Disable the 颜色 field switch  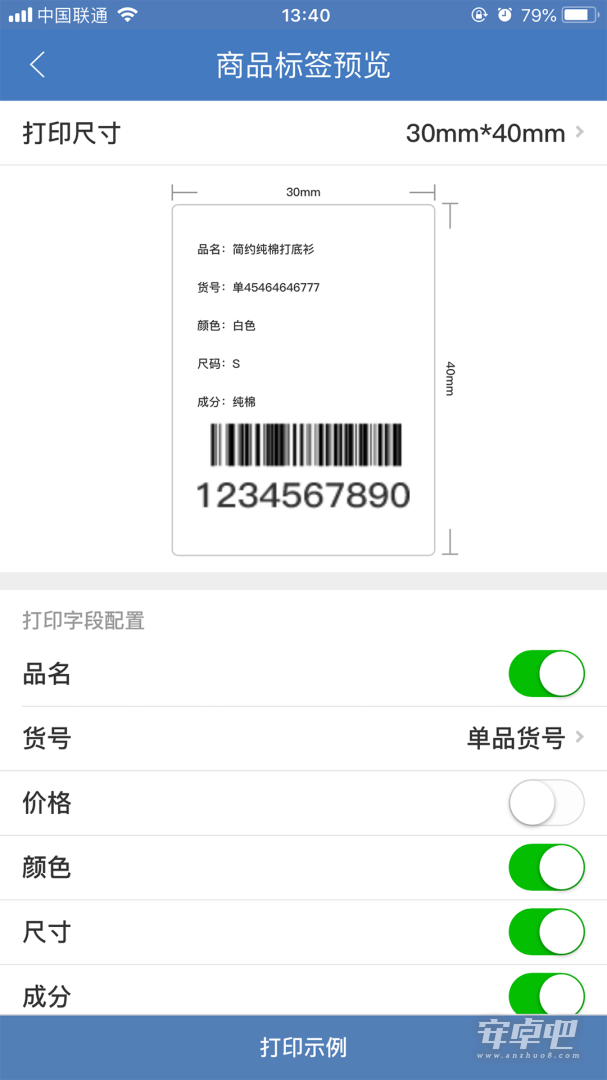546,867
